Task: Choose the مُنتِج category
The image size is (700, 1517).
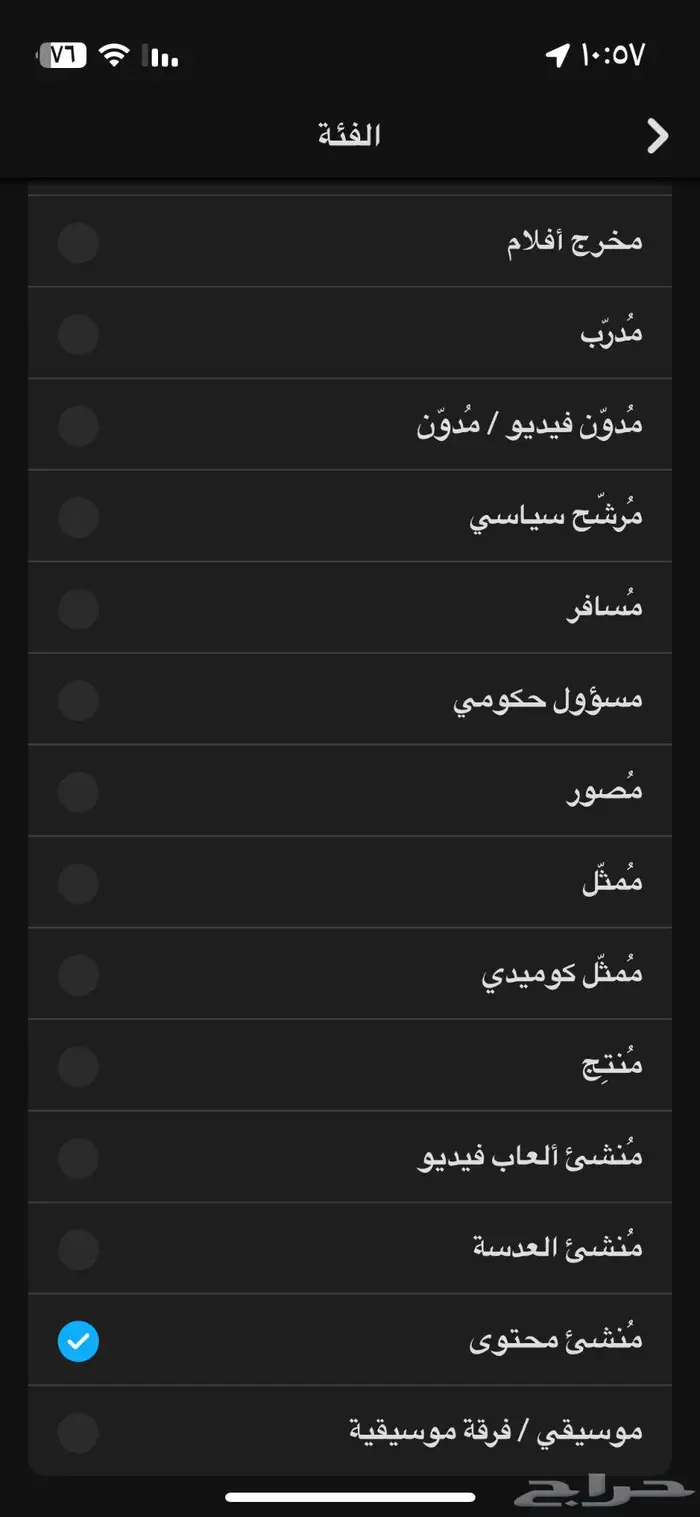Action: tap(350, 1066)
